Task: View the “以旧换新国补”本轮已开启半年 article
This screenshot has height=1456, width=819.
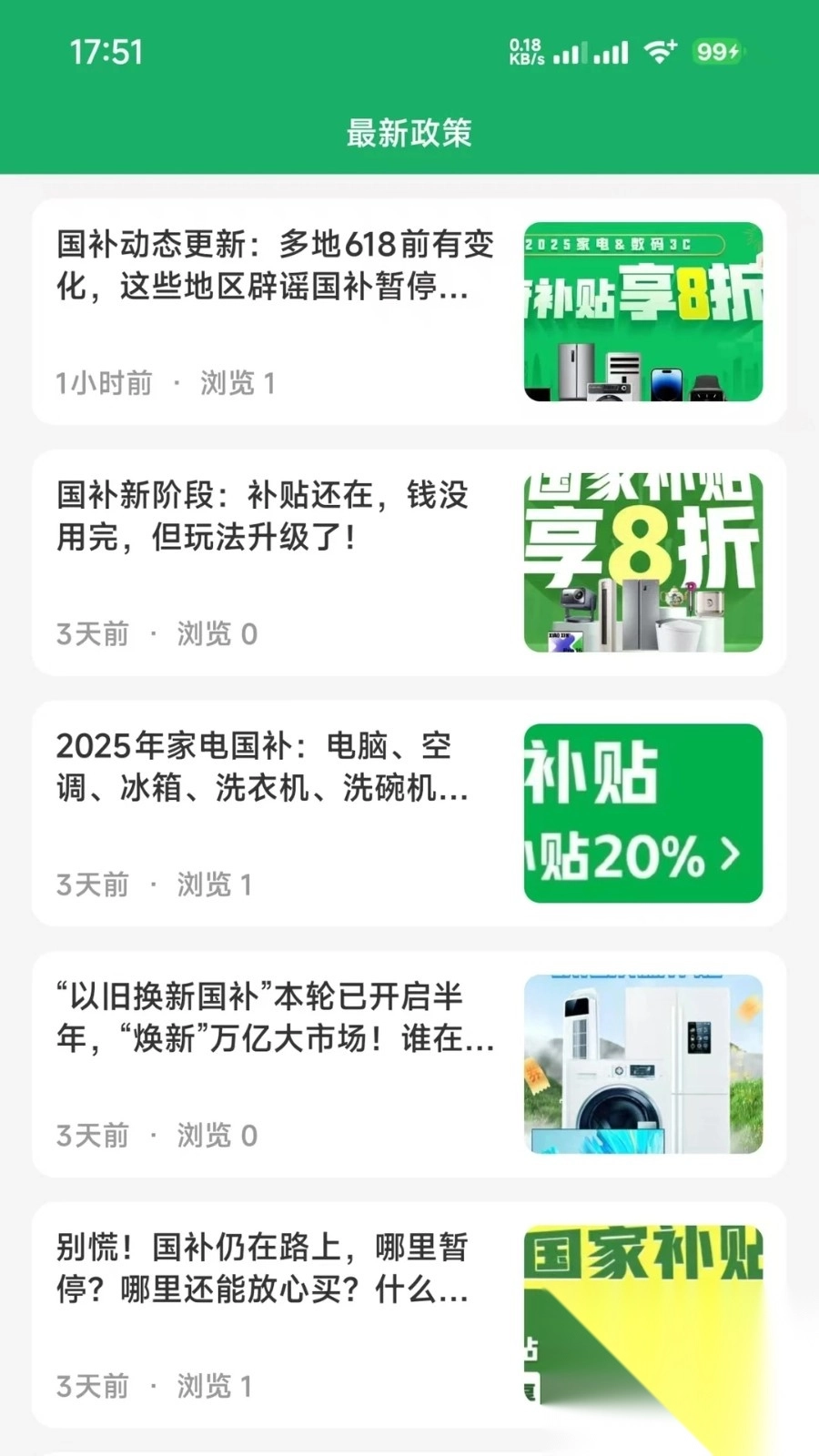Action: 275,1017
